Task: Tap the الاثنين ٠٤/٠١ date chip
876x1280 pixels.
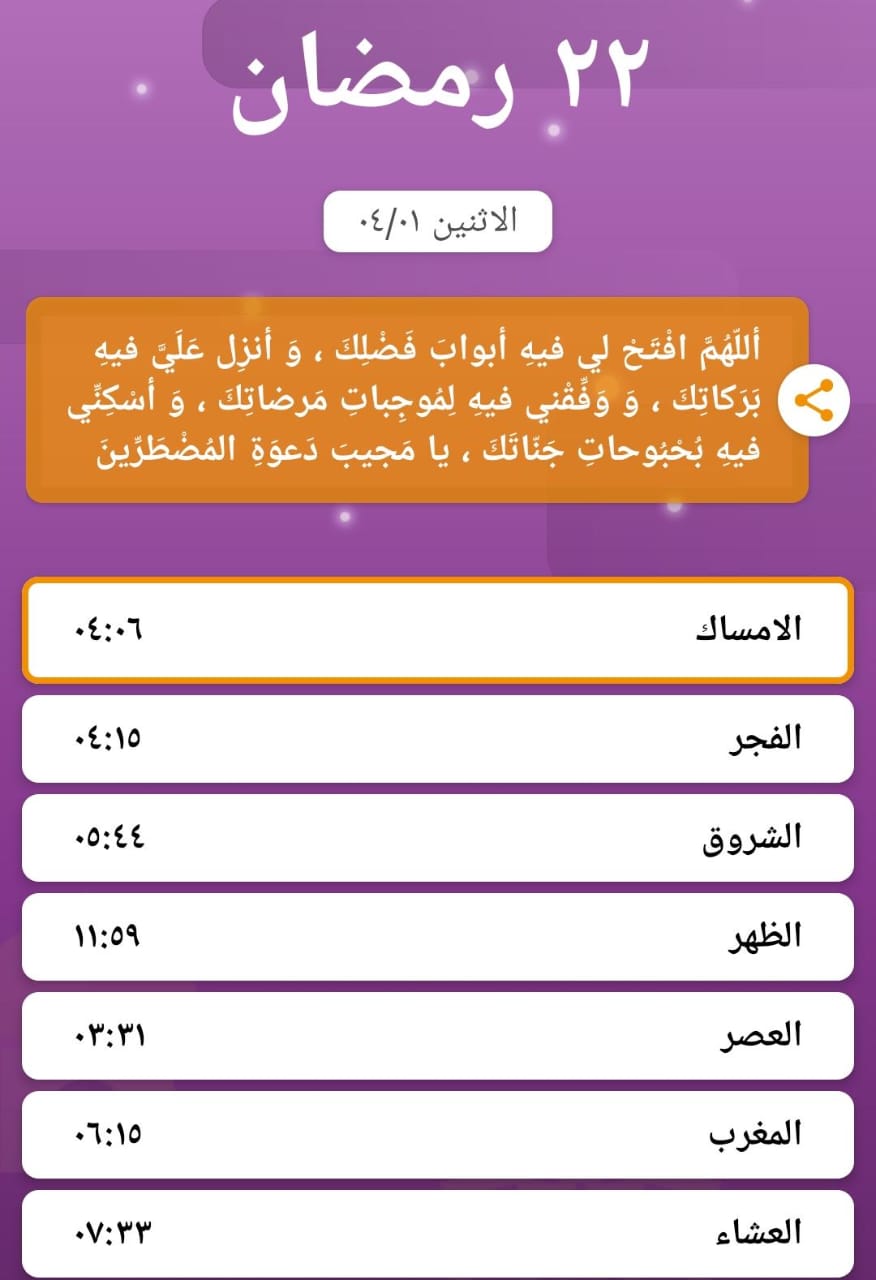Action: [x=438, y=221]
